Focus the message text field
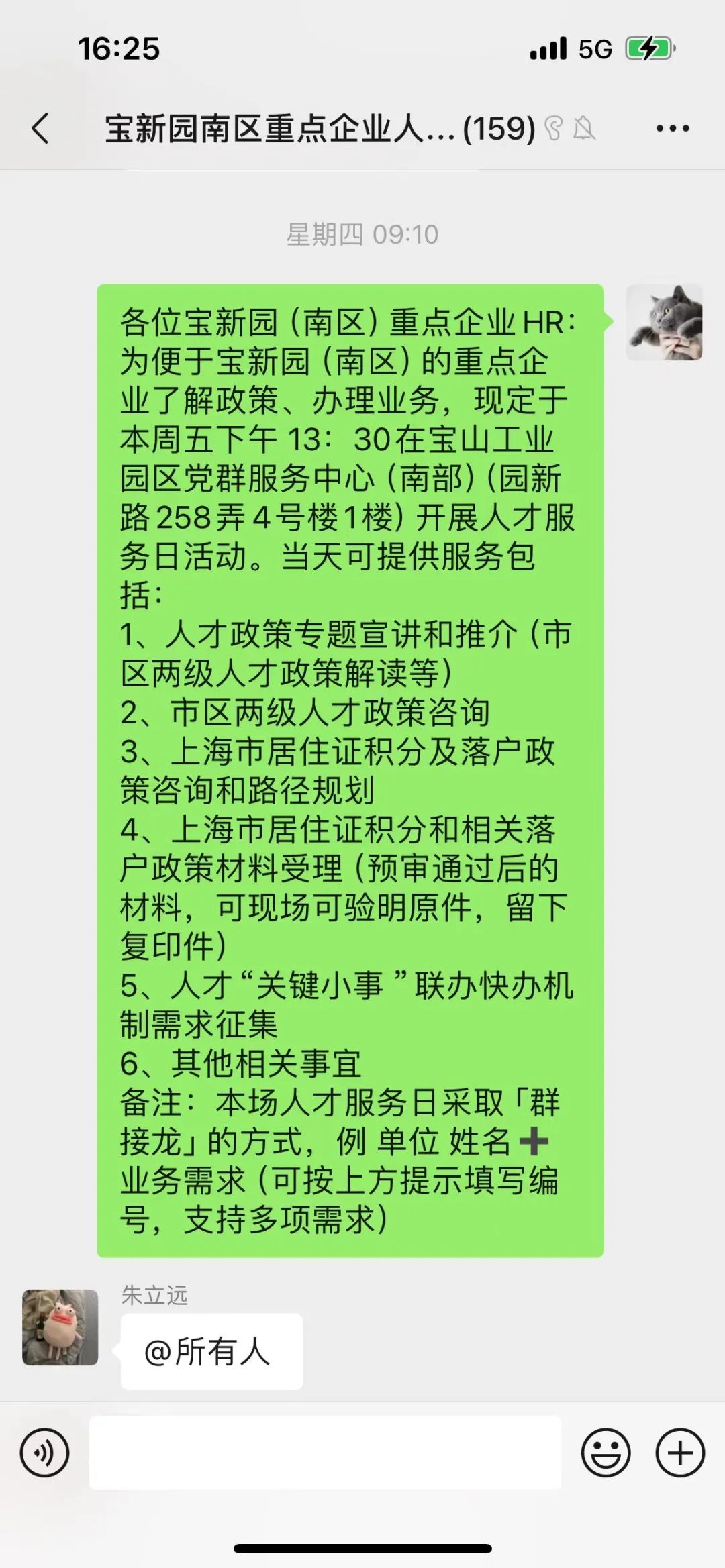725x1568 pixels. pyautogui.click(x=325, y=1453)
